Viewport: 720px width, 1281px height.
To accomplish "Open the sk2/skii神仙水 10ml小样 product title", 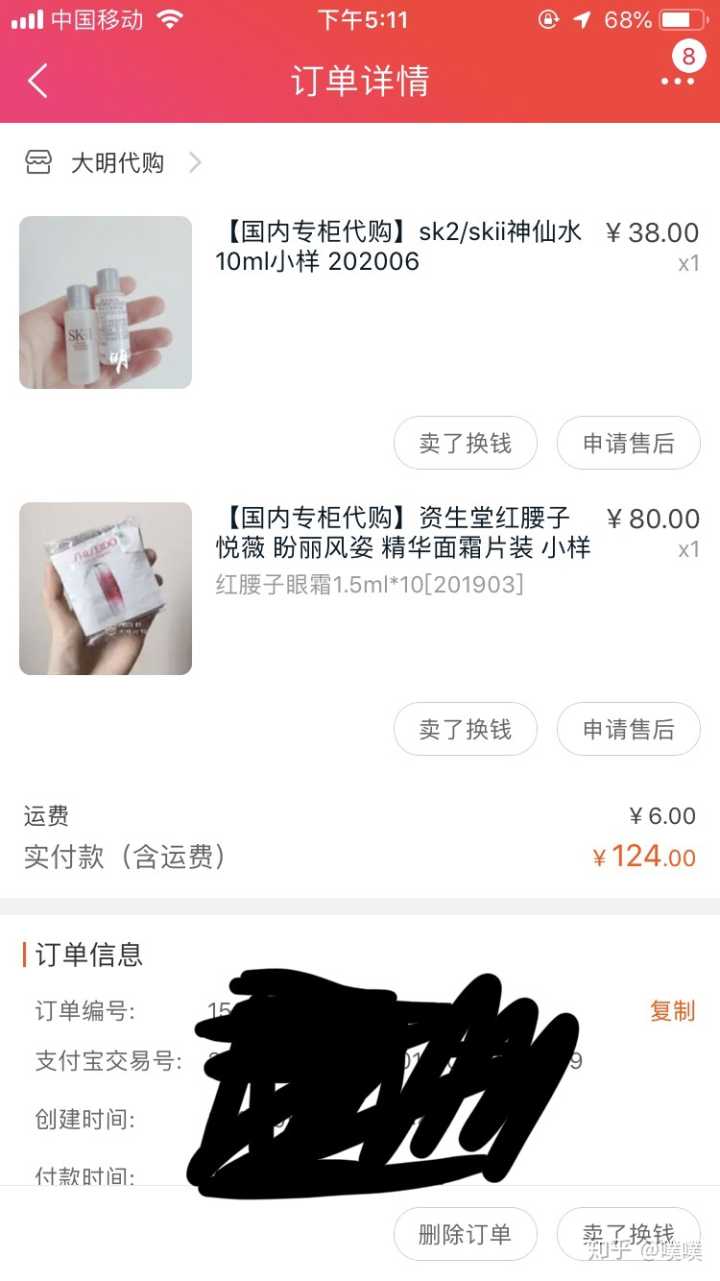I will [400, 247].
